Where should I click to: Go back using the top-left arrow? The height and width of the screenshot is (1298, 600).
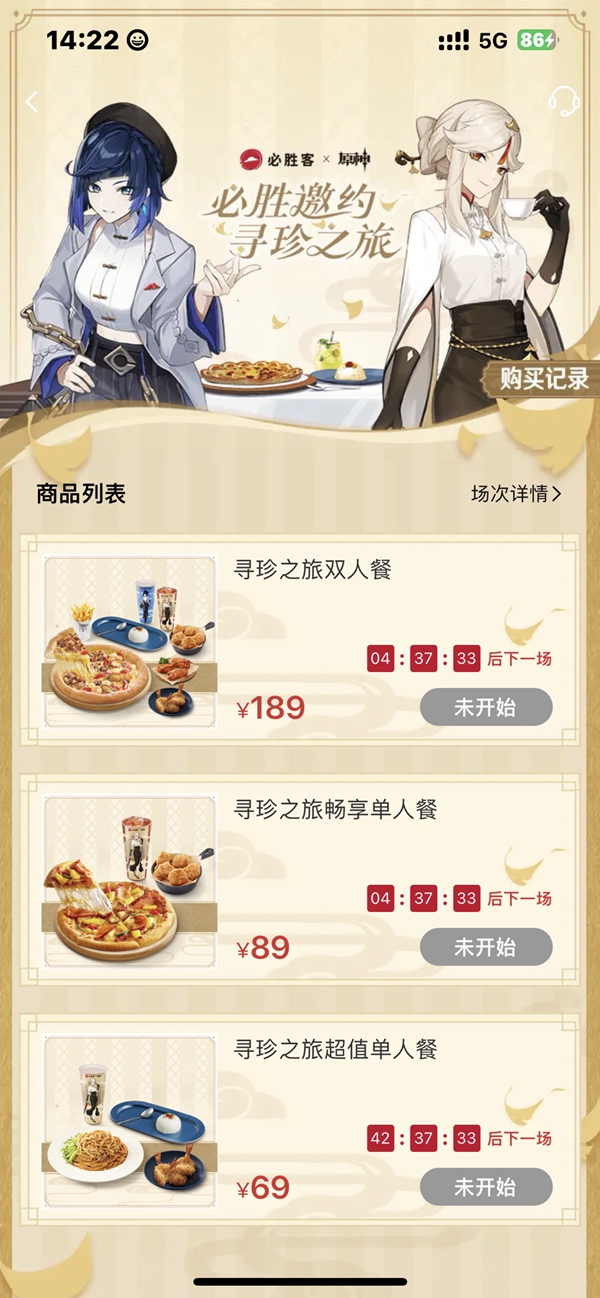click(x=32, y=101)
